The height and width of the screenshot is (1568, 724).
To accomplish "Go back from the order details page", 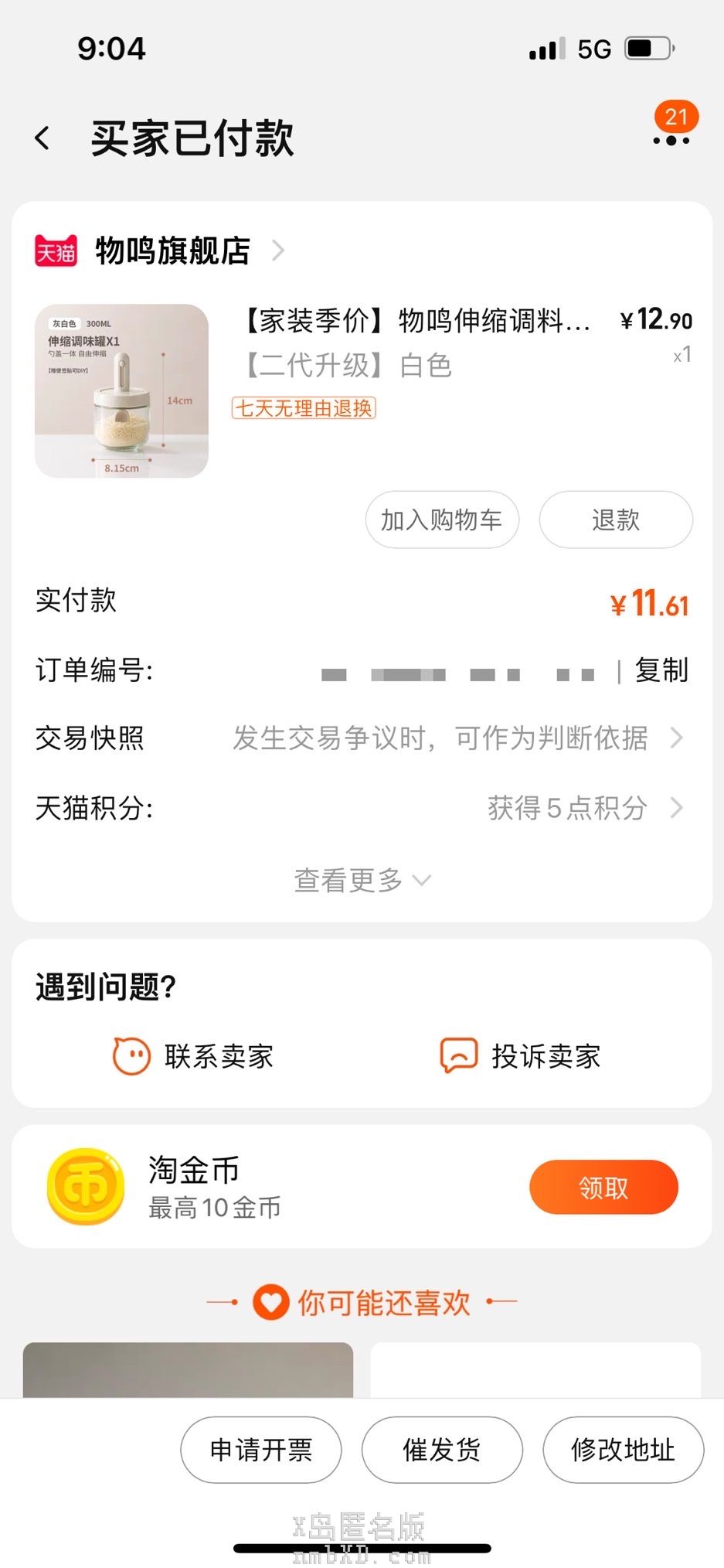I will [x=43, y=139].
